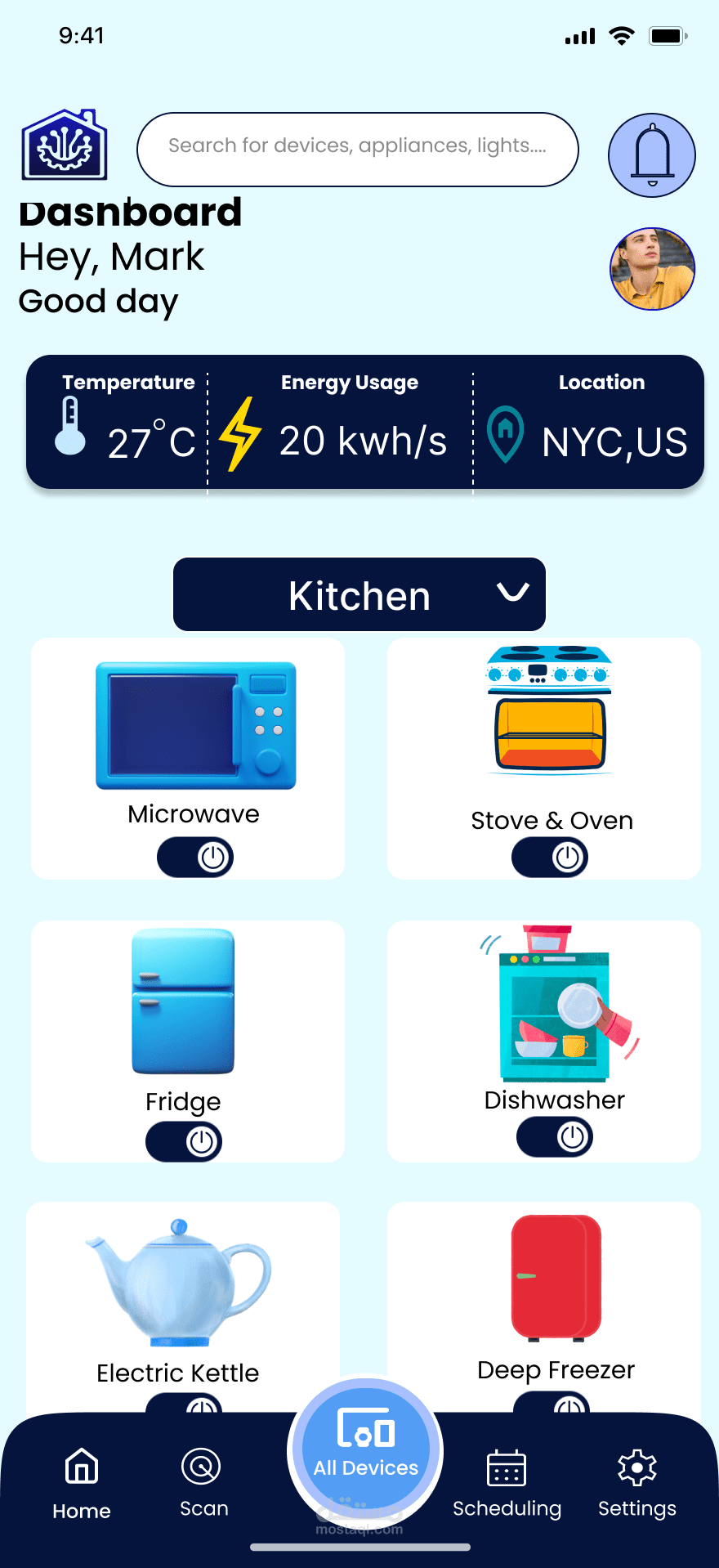This screenshot has height=1568, width=719.
Task: Open the notifications bell
Action: point(651,155)
